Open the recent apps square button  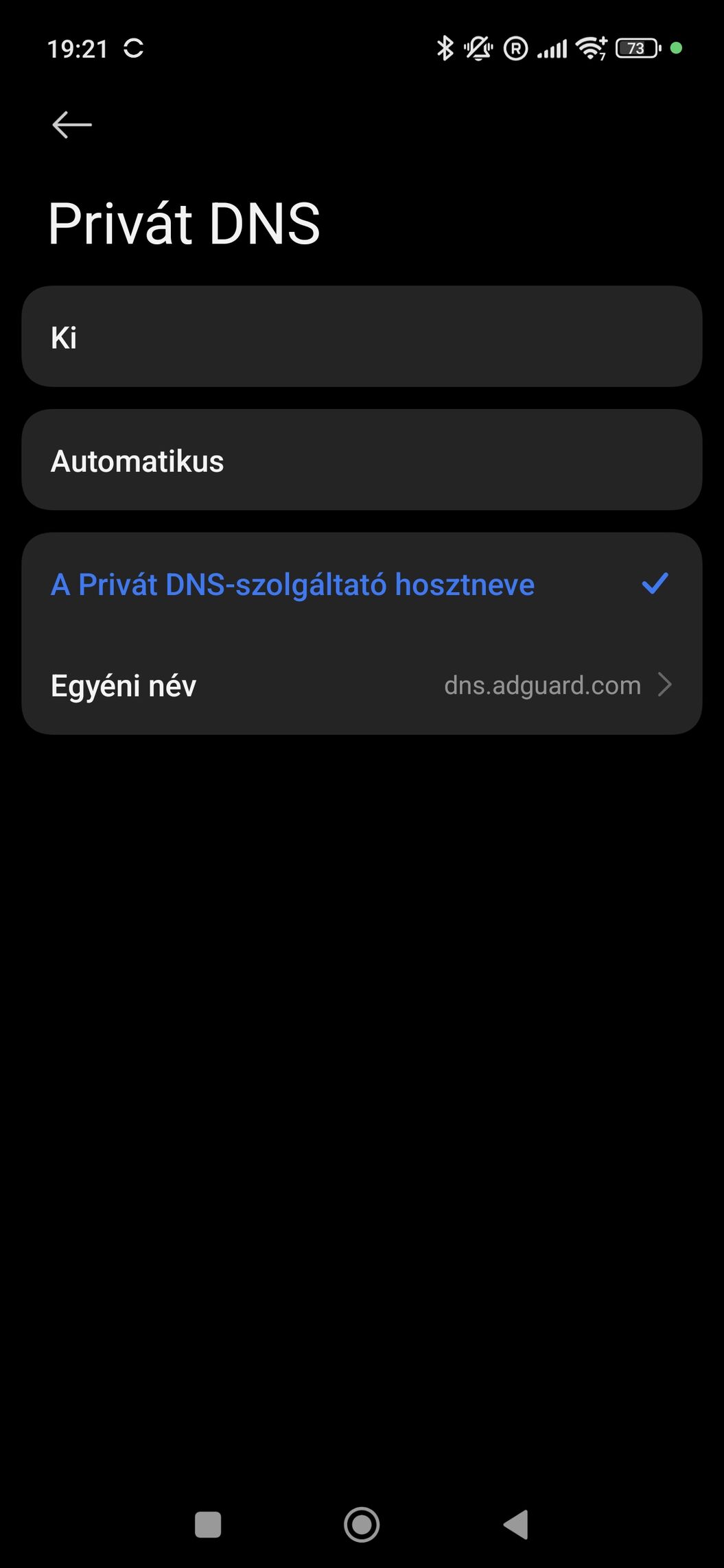click(x=208, y=1525)
